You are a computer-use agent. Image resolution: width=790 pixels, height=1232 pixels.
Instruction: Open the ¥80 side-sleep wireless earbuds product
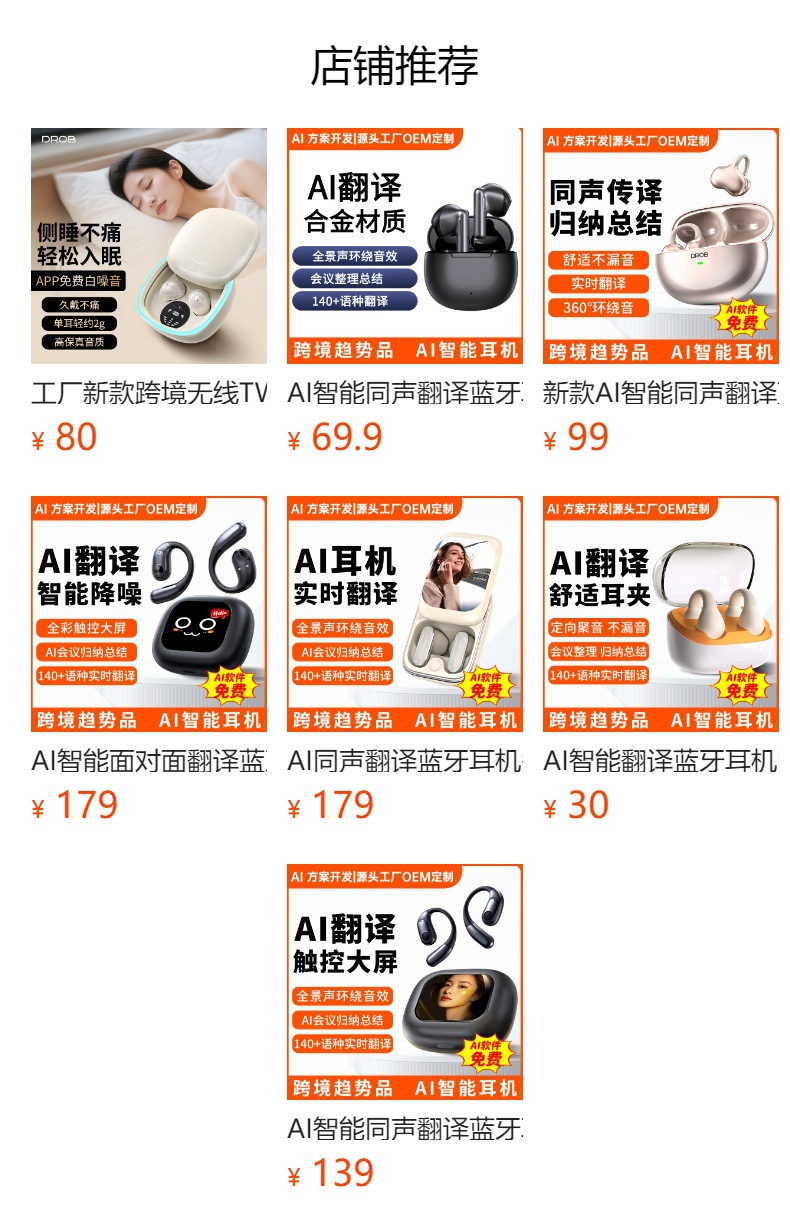149,246
